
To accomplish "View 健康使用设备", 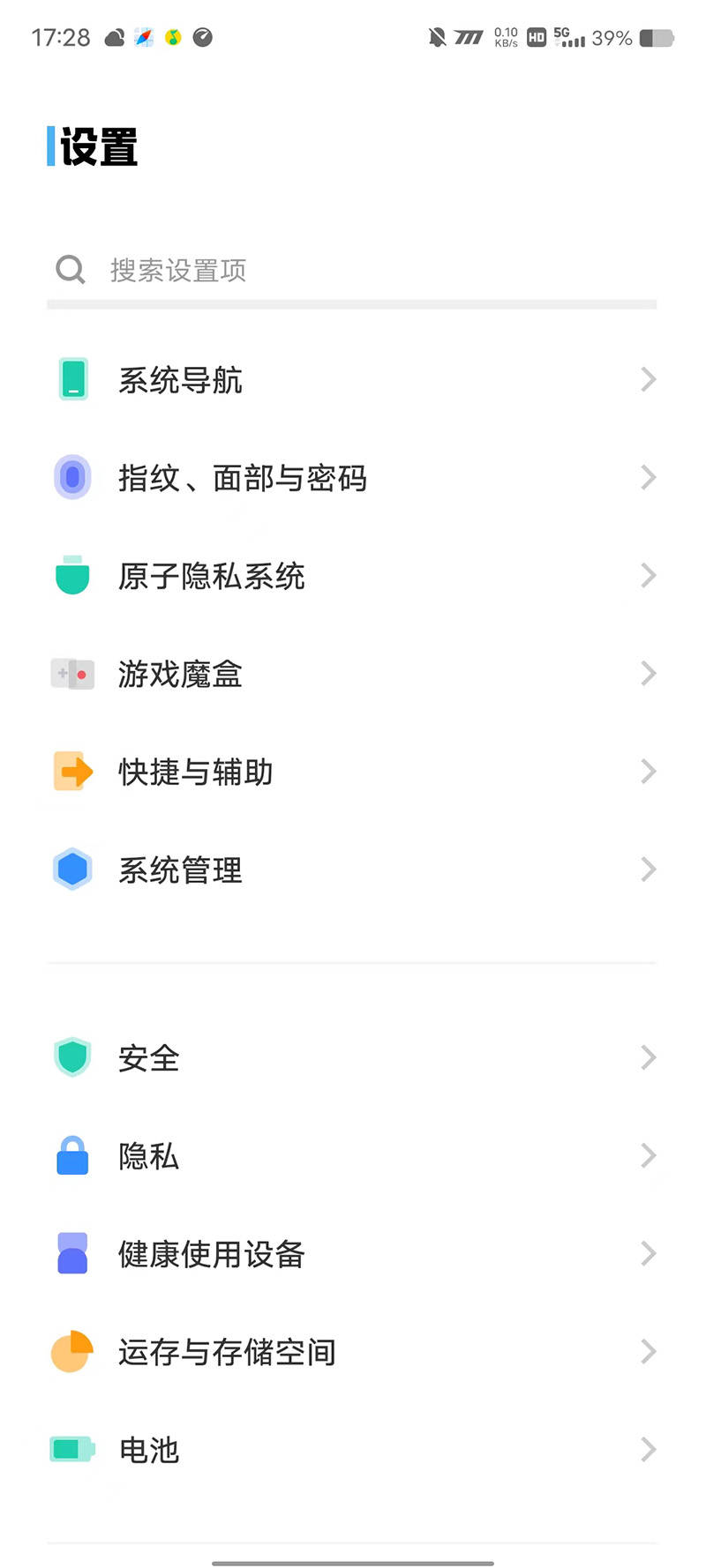I will tap(352, 1253).
